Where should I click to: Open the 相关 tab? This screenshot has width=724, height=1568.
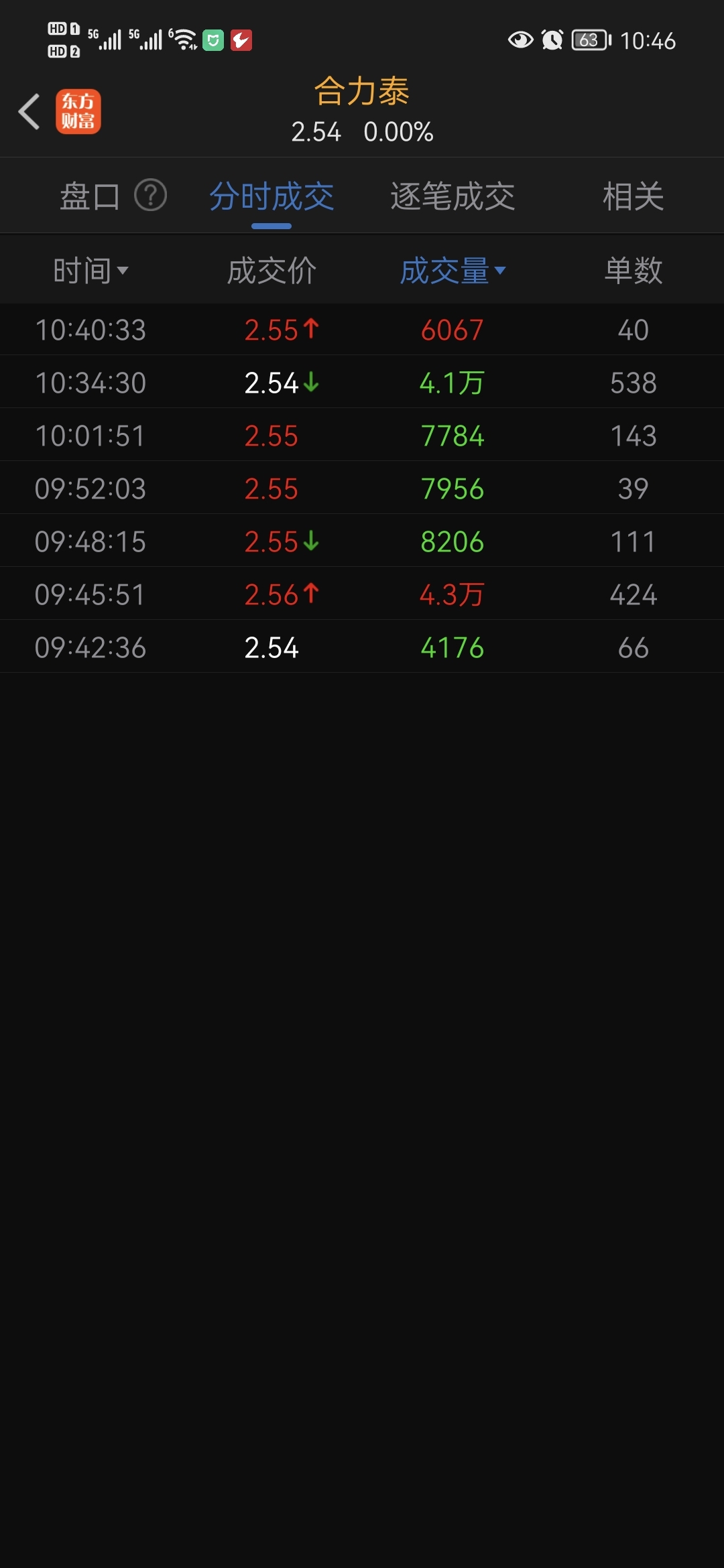click(633, 196)
